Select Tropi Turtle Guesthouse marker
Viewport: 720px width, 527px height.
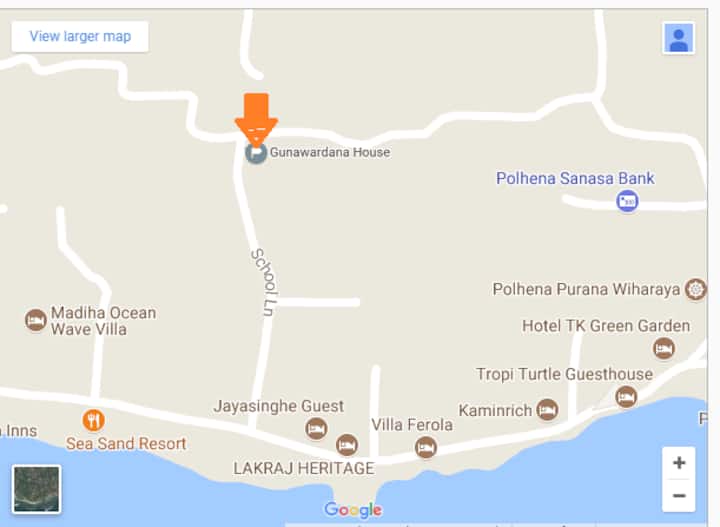coord(626,397)
